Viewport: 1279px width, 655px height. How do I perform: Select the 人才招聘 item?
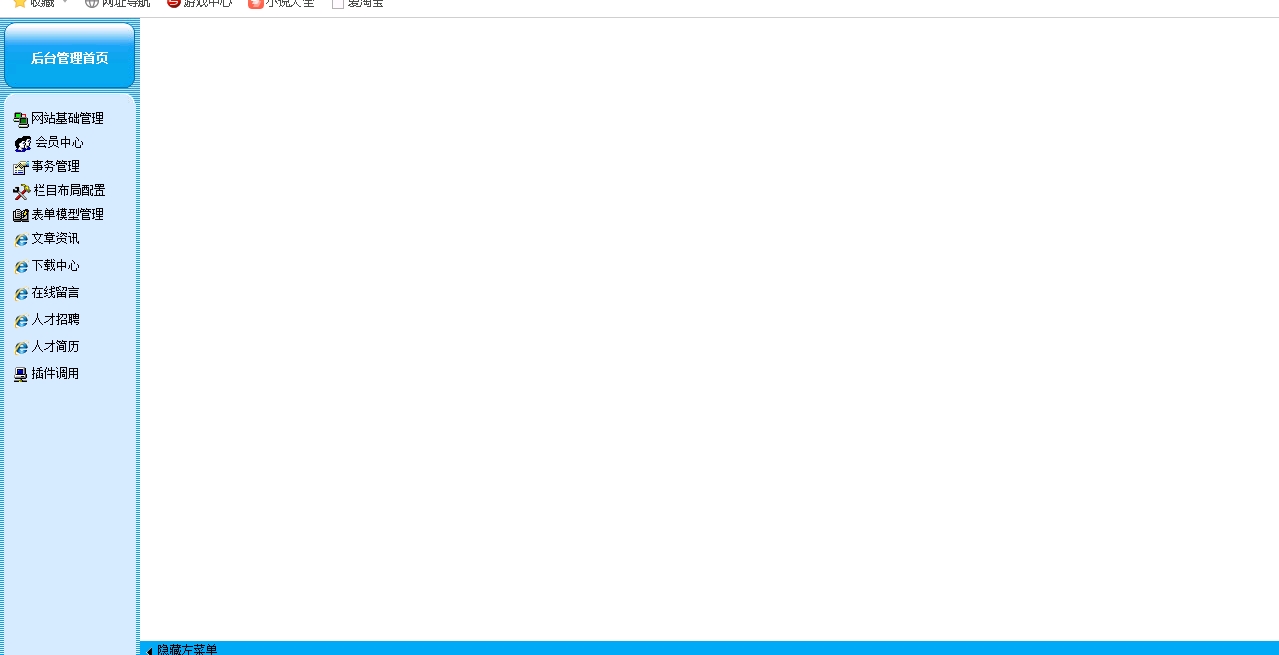[55, 320]
